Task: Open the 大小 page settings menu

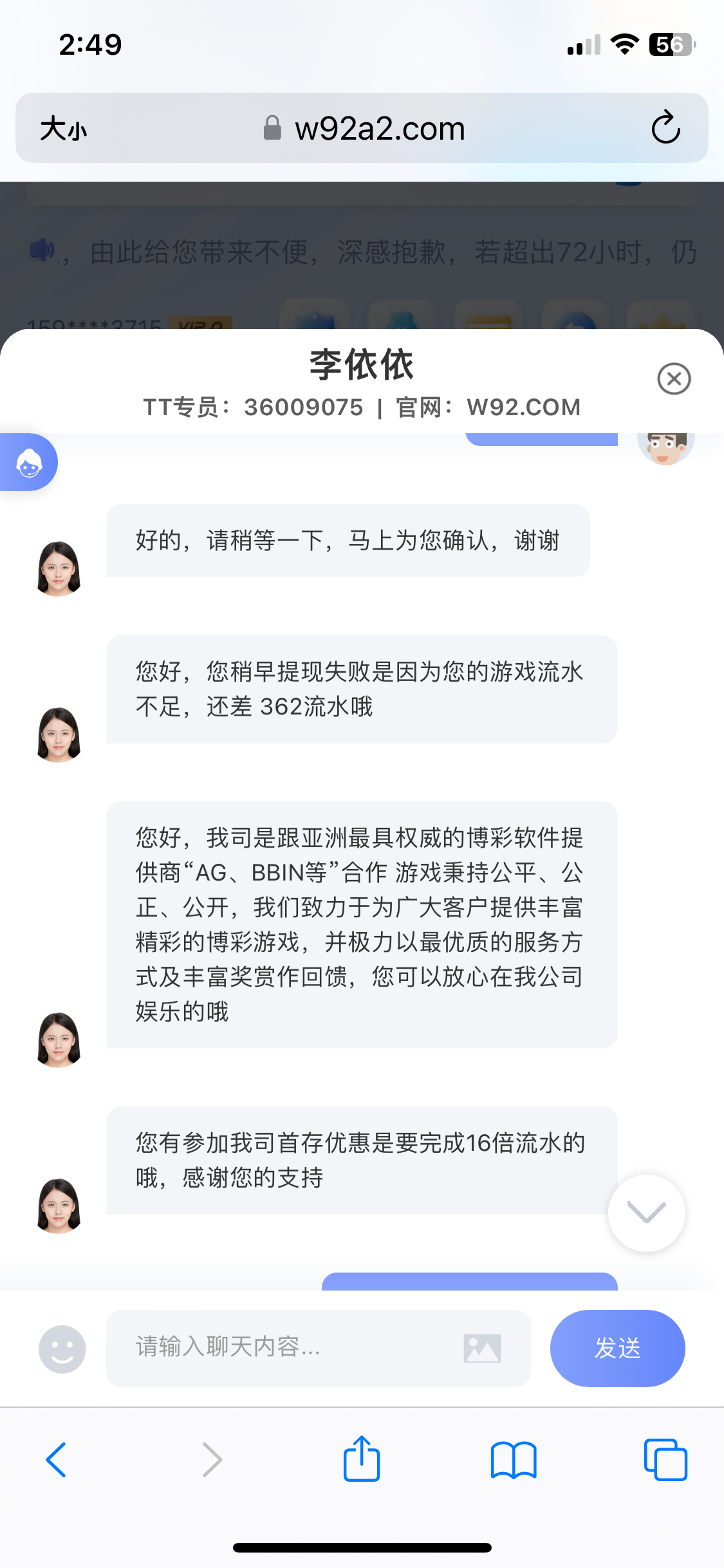Action: pyautogui.click(x=63, y=129)
